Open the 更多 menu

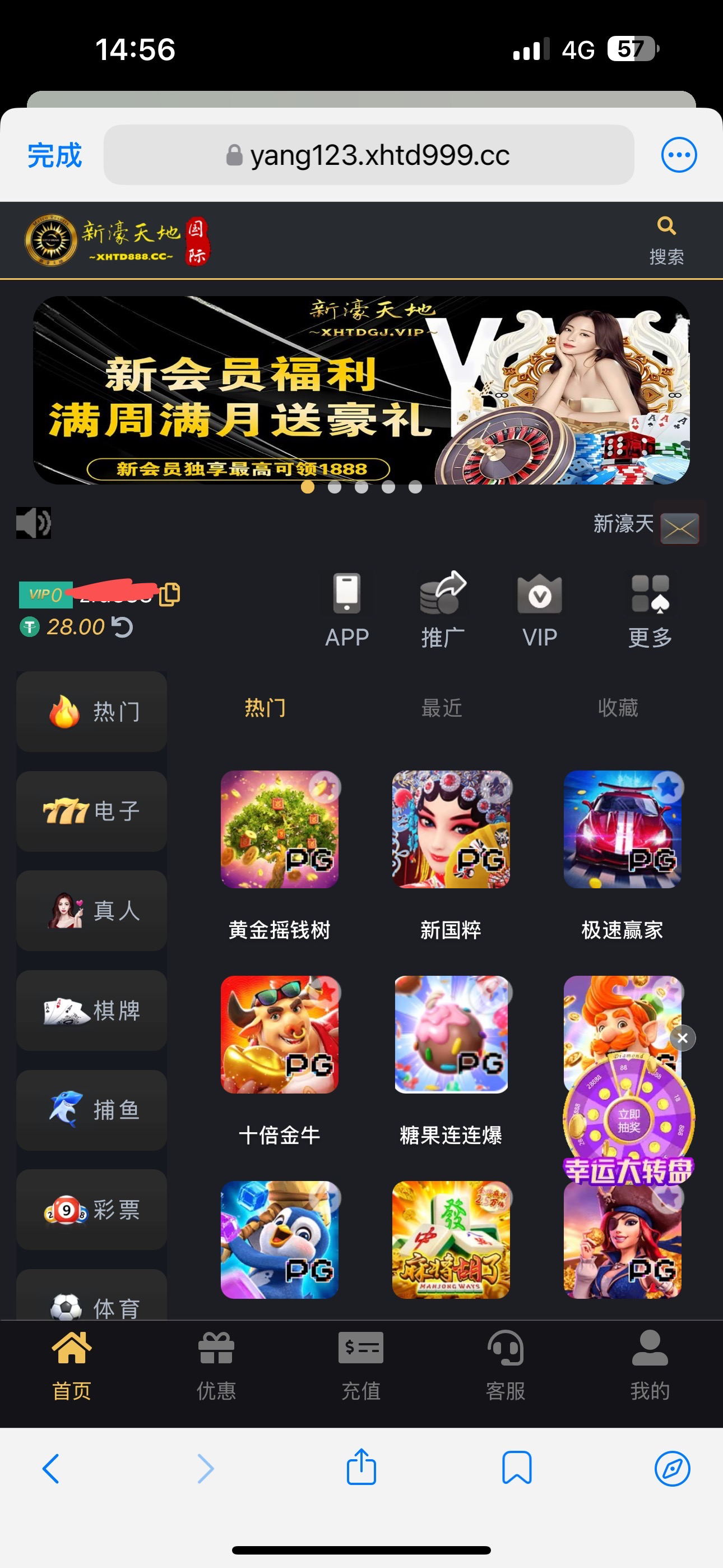[650, 609]
